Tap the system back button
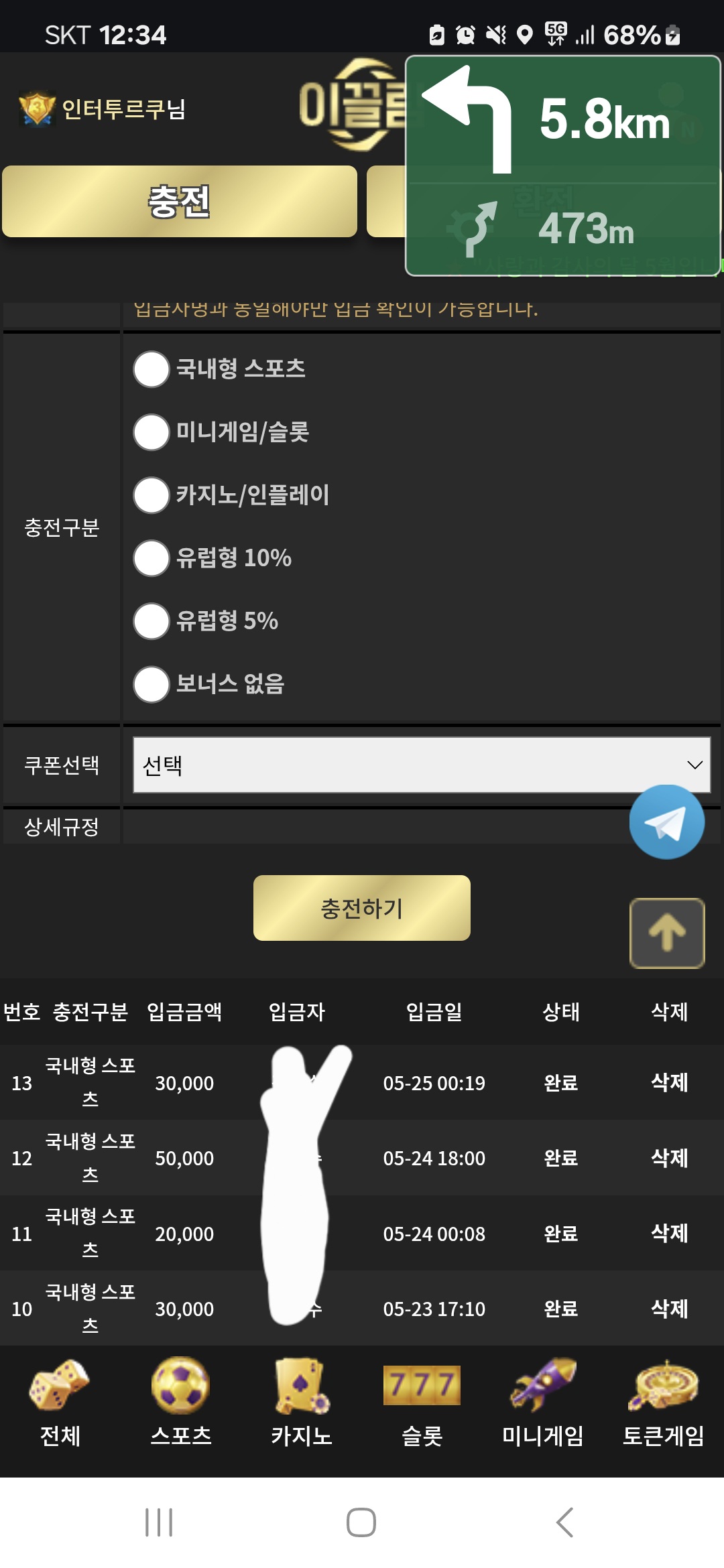 564,1522
